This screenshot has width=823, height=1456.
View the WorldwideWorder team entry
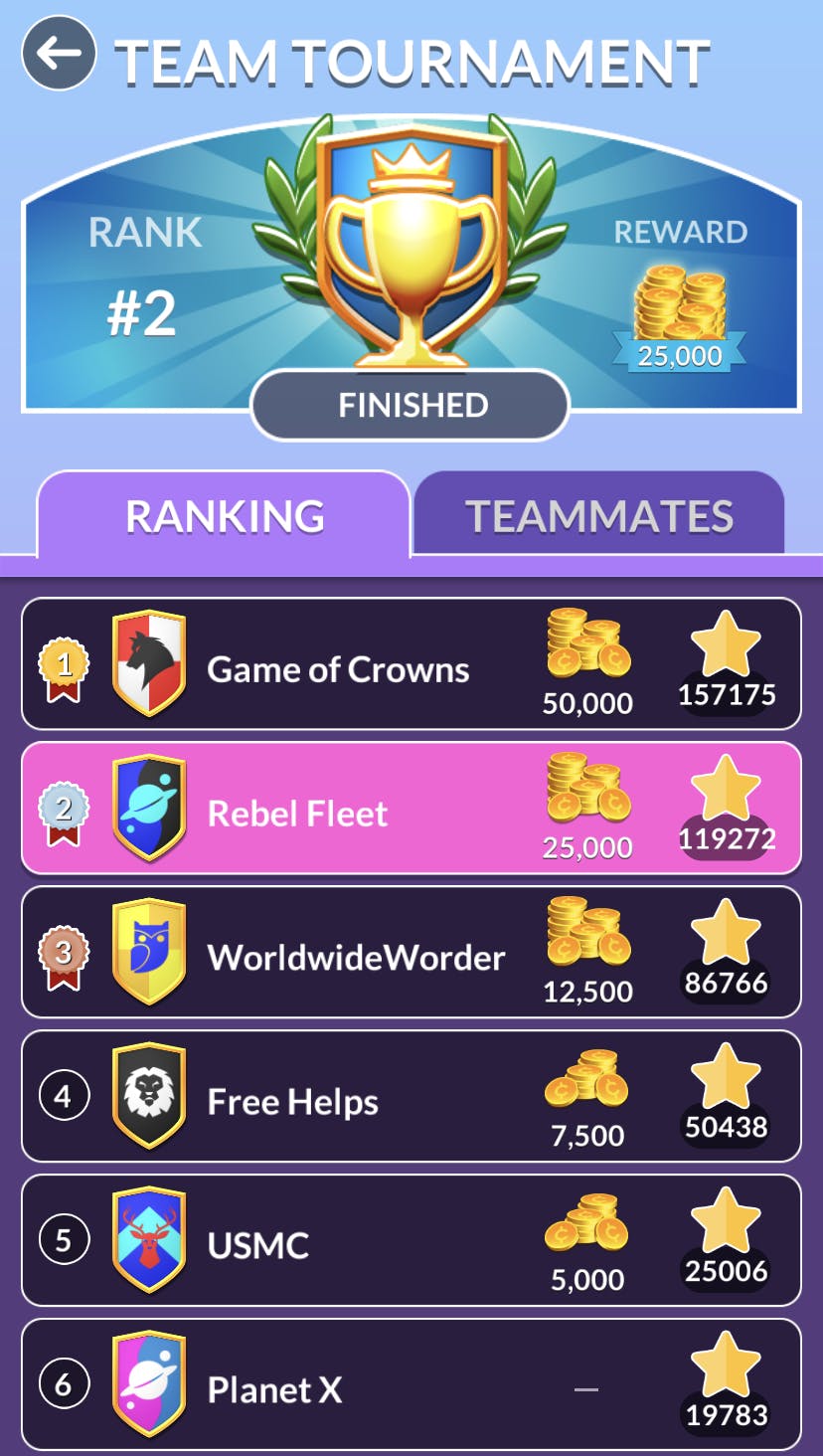point(356,957)
